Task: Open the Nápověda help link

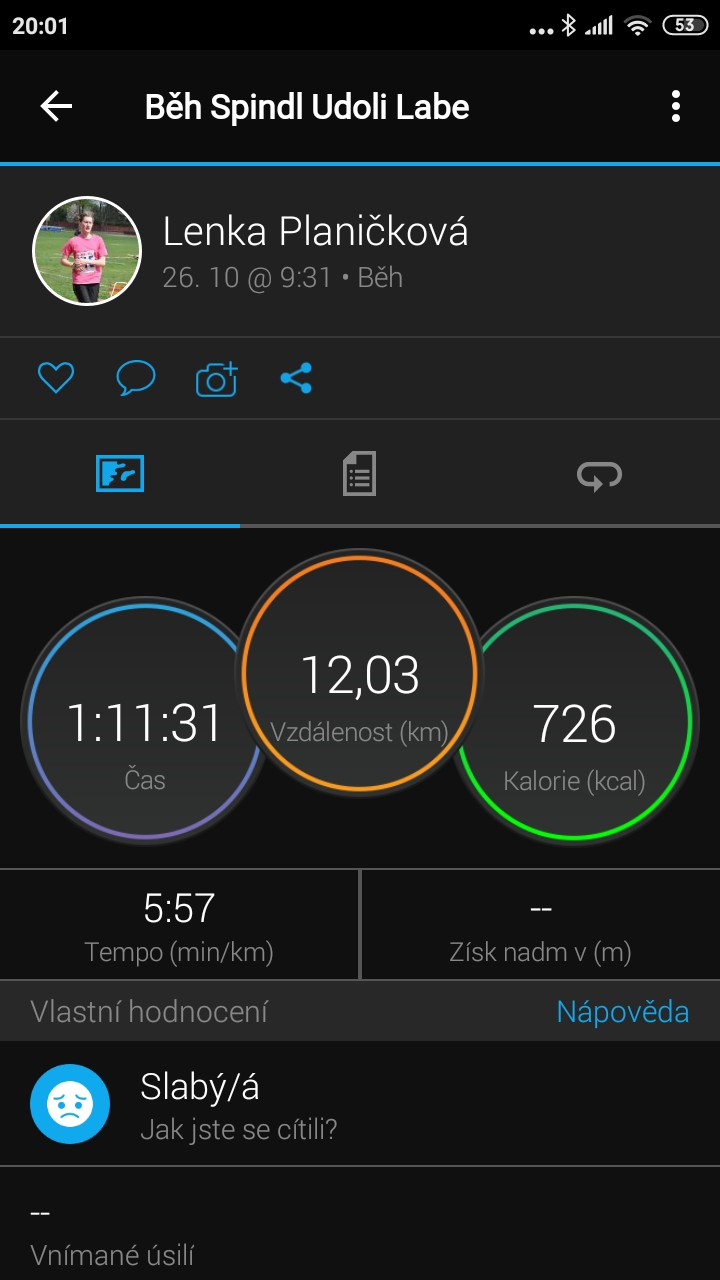Action: [x=623, y=1011]
